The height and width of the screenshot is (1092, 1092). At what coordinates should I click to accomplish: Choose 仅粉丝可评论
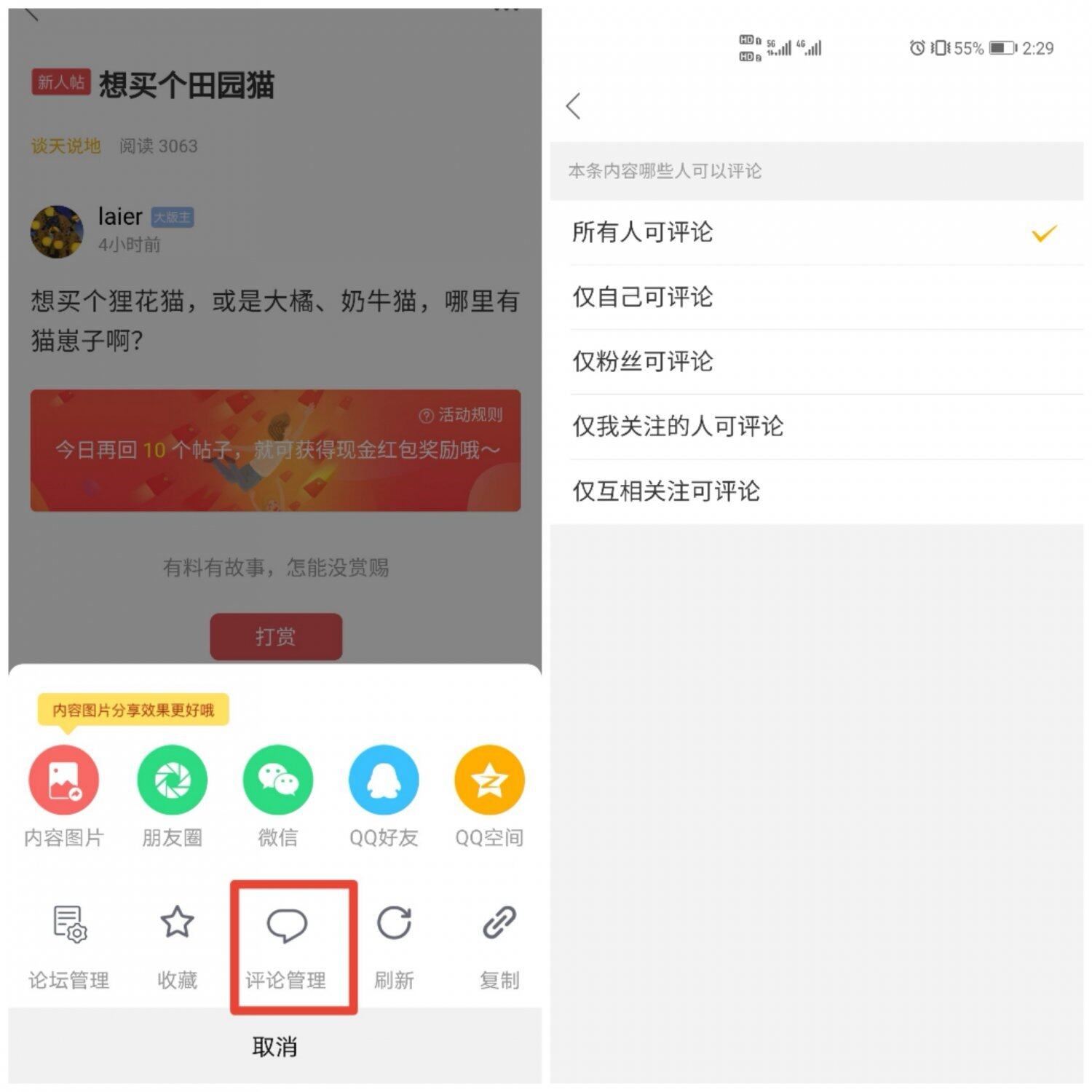815,362
